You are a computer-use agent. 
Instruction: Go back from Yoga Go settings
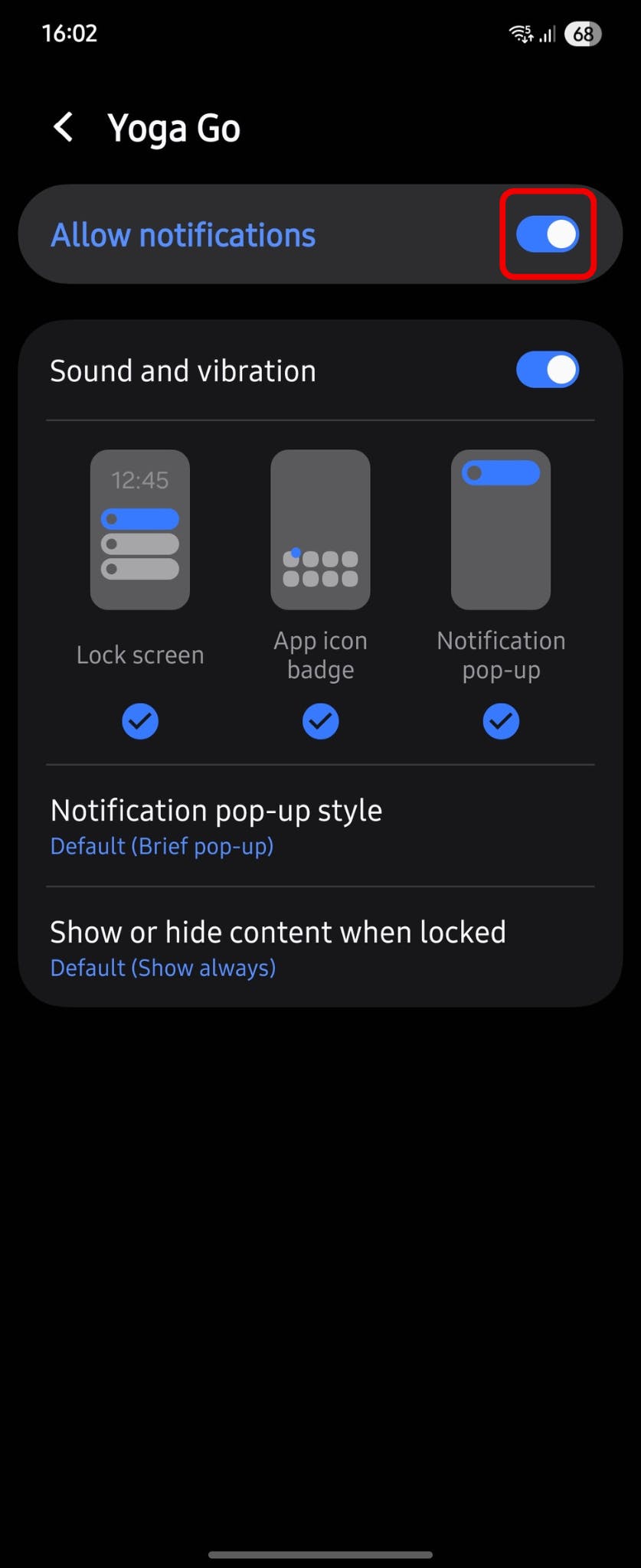coord(64,127)
